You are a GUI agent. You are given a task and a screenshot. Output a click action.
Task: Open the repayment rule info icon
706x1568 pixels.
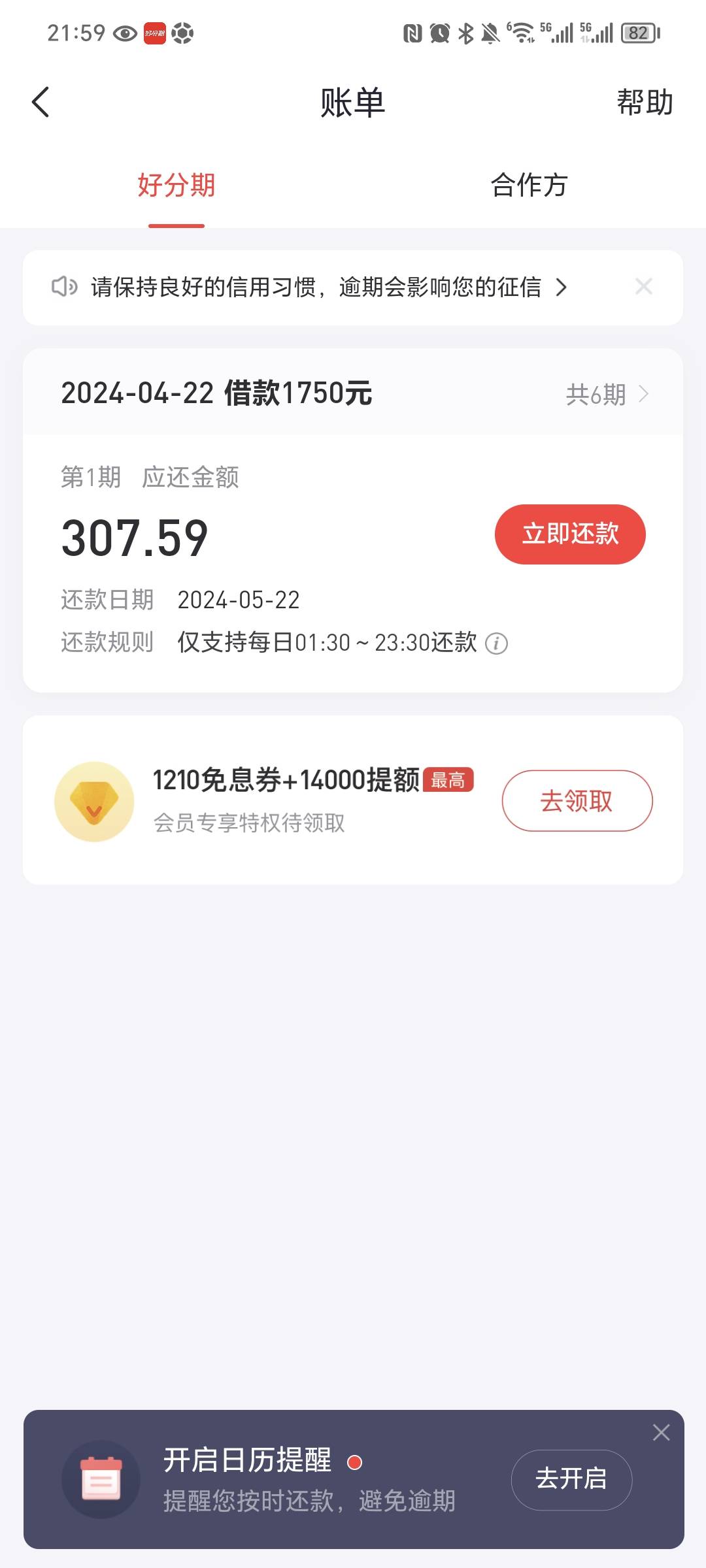496,644
